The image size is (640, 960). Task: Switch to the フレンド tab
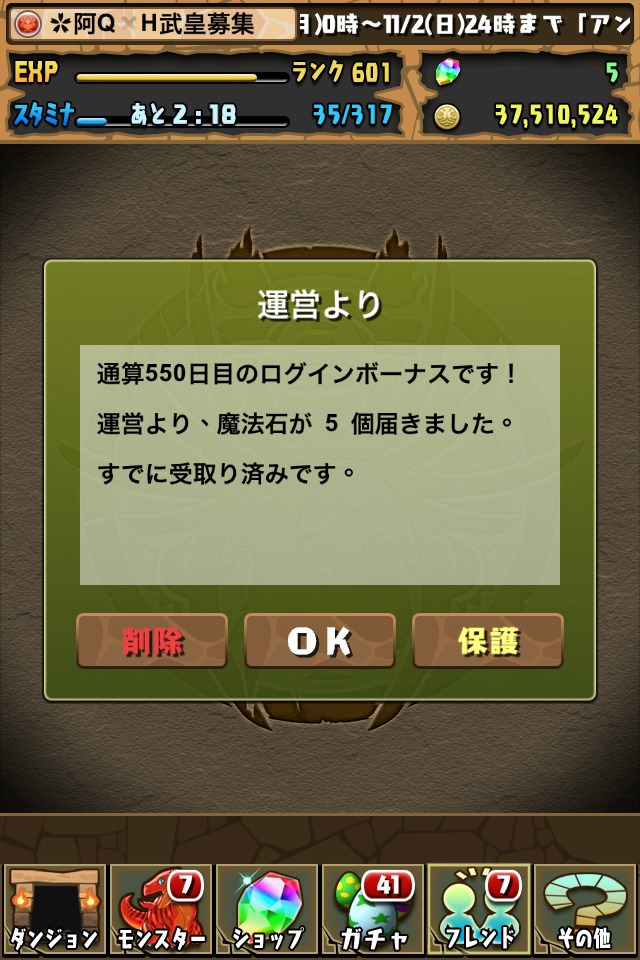coord(479,910)
